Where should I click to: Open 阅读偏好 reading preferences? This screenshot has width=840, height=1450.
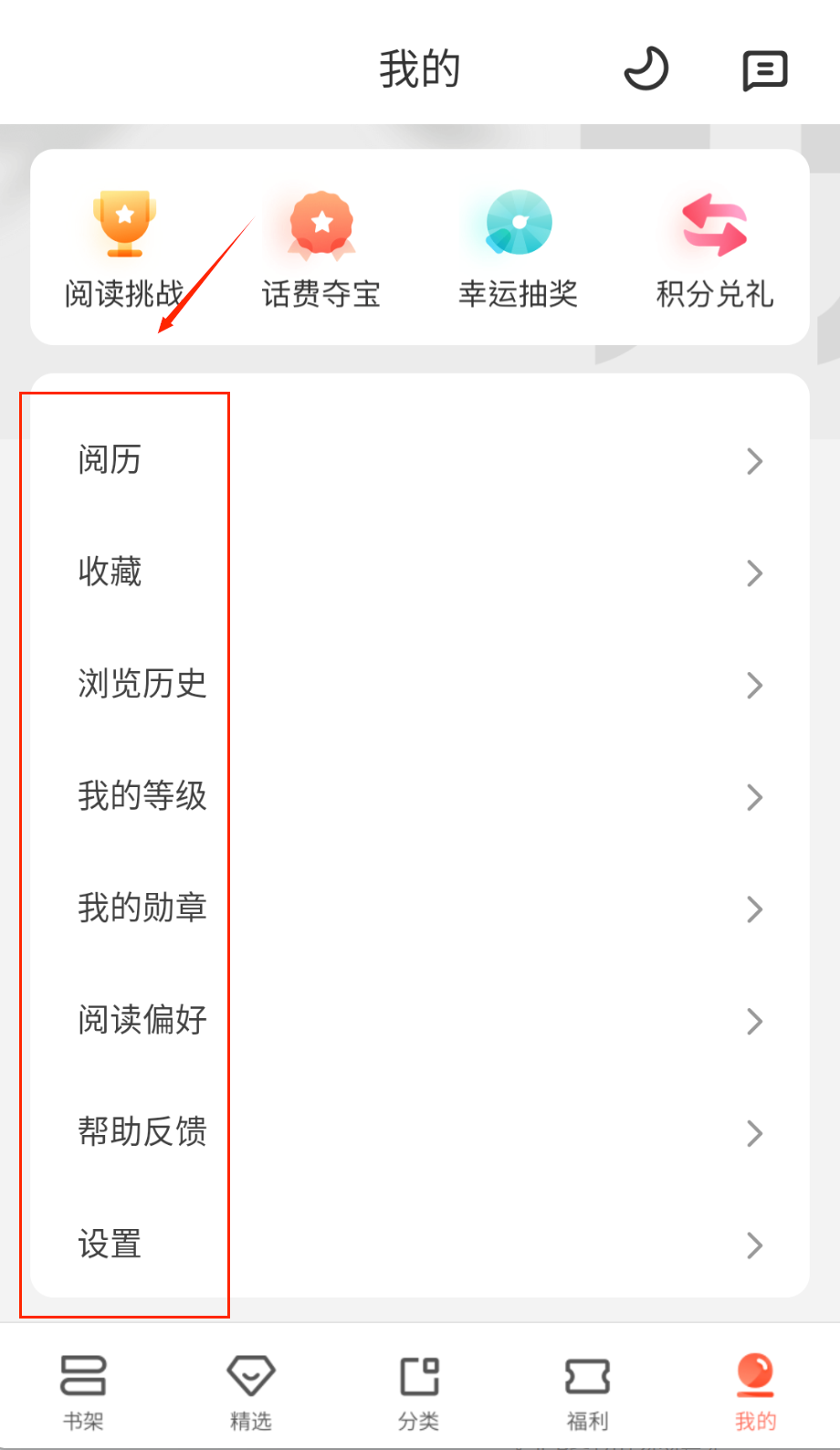pyautogui.click(x=420, y=1020)
